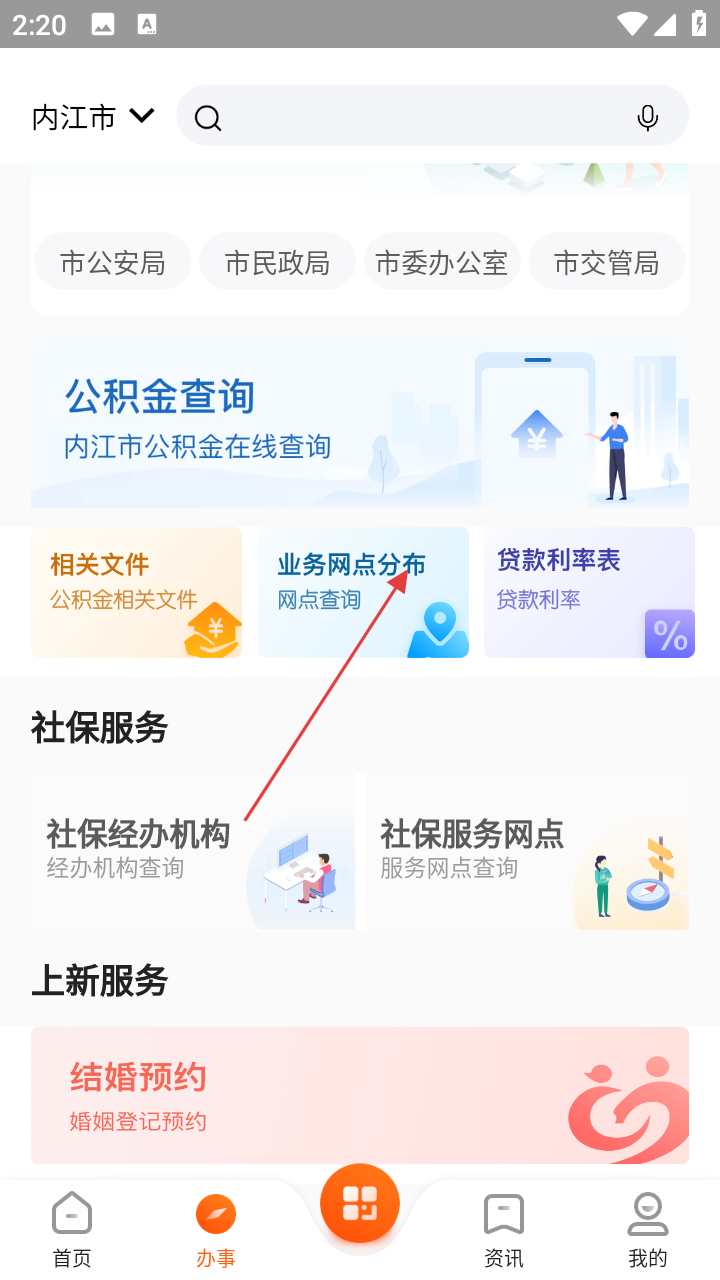Switch to the 办事 tab

click(x=216, y=1230)
